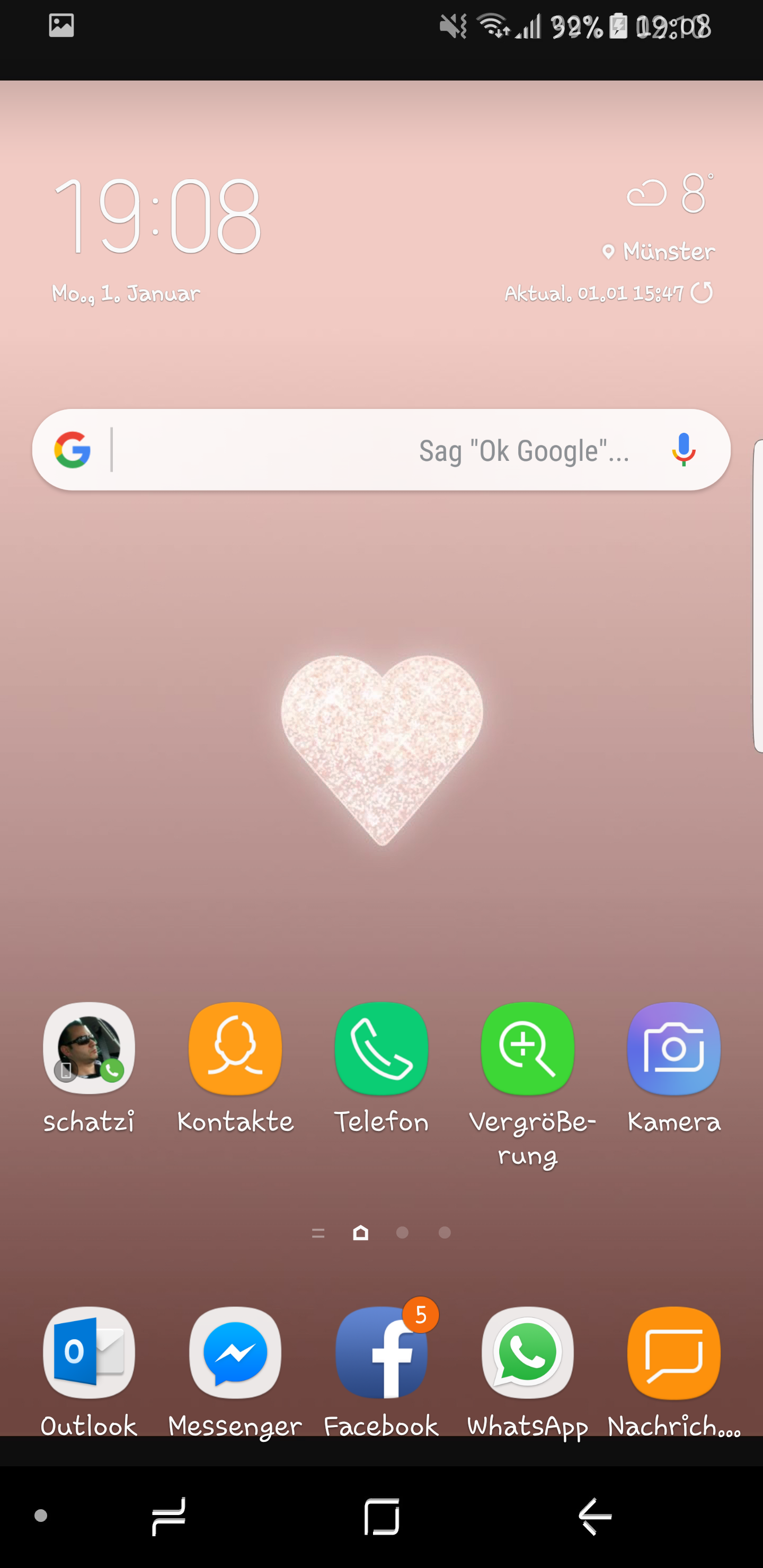Open the Vergrößerung magnifier app
The image size is (763, 1568).
tap(527, 1048)
